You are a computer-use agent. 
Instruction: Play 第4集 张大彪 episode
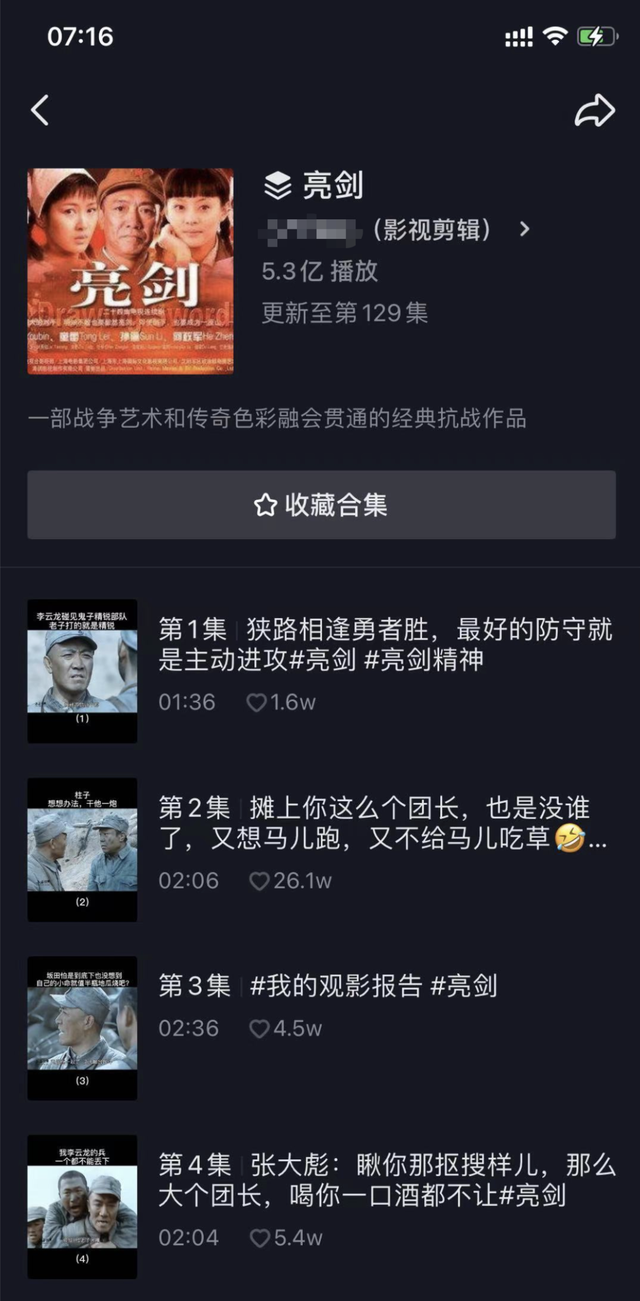[x=385, y=1179]
